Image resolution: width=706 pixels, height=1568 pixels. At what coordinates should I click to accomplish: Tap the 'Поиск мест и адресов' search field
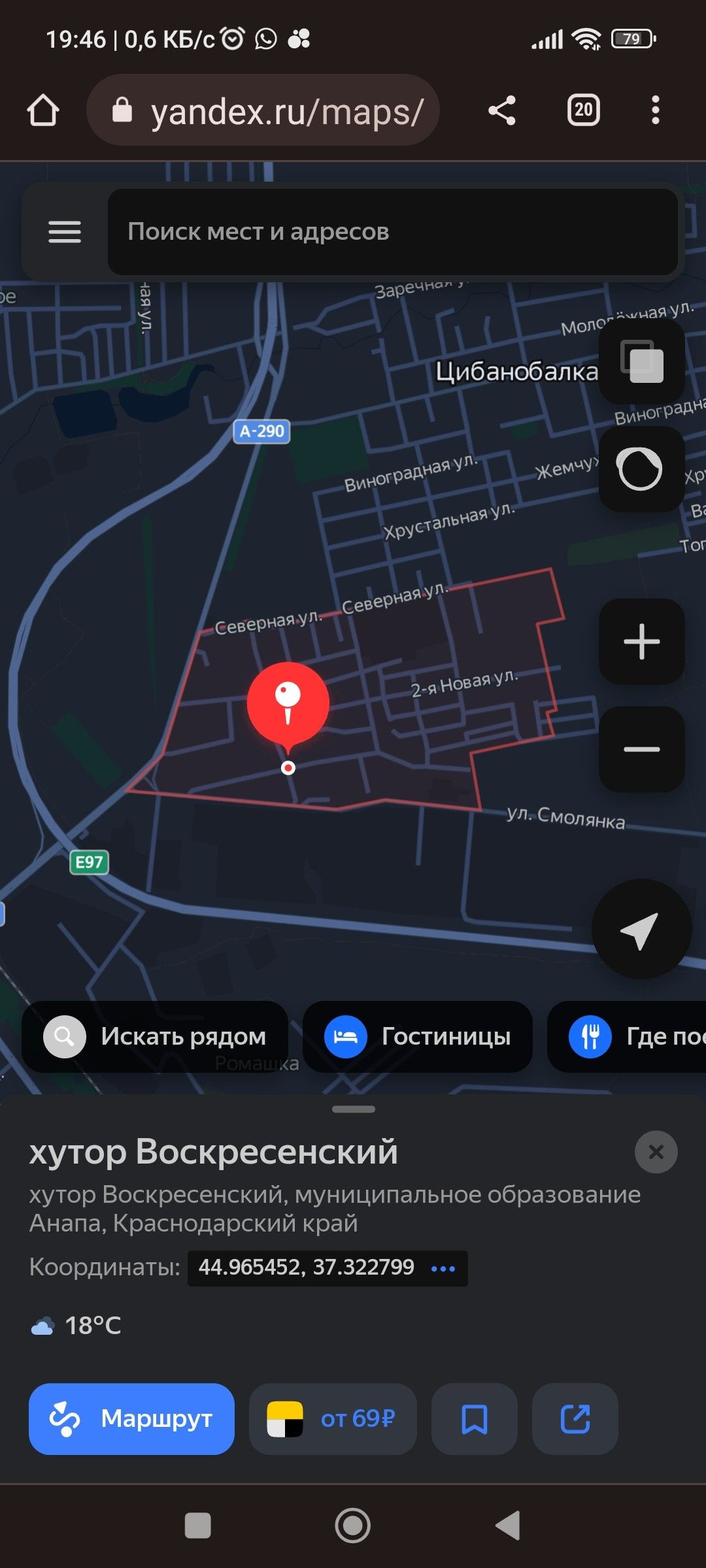(392, 232)
